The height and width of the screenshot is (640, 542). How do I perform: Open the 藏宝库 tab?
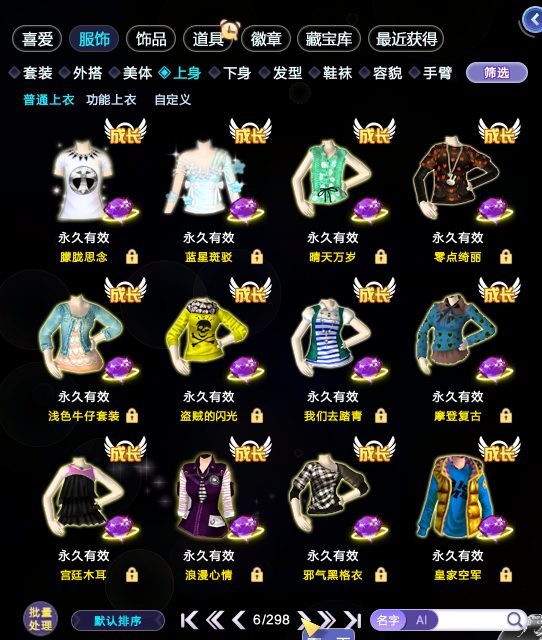pyautogui.click(x=329, y=39)
